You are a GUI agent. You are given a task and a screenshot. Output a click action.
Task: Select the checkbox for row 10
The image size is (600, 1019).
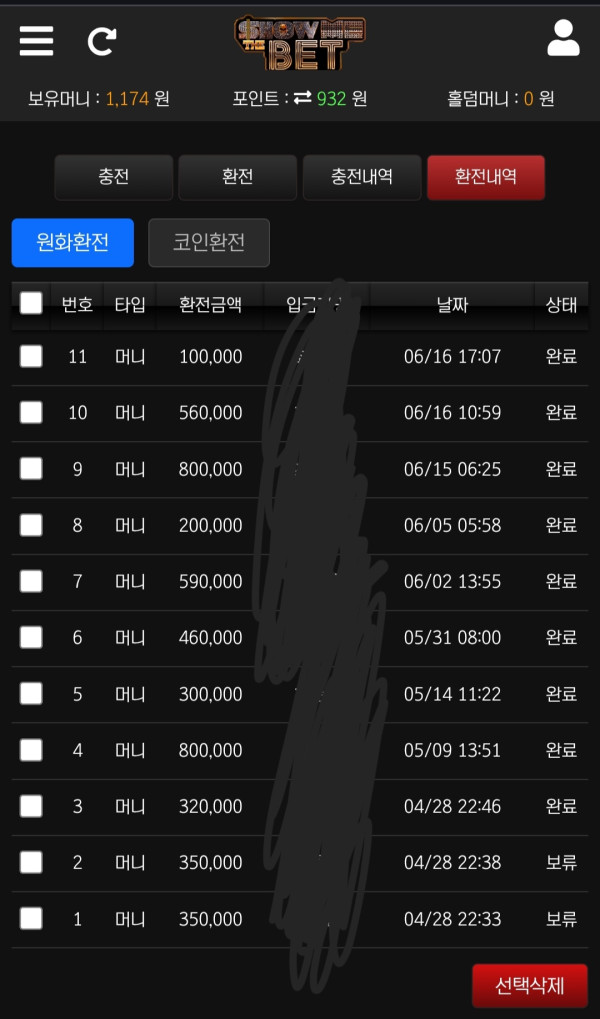click(31, 412)
